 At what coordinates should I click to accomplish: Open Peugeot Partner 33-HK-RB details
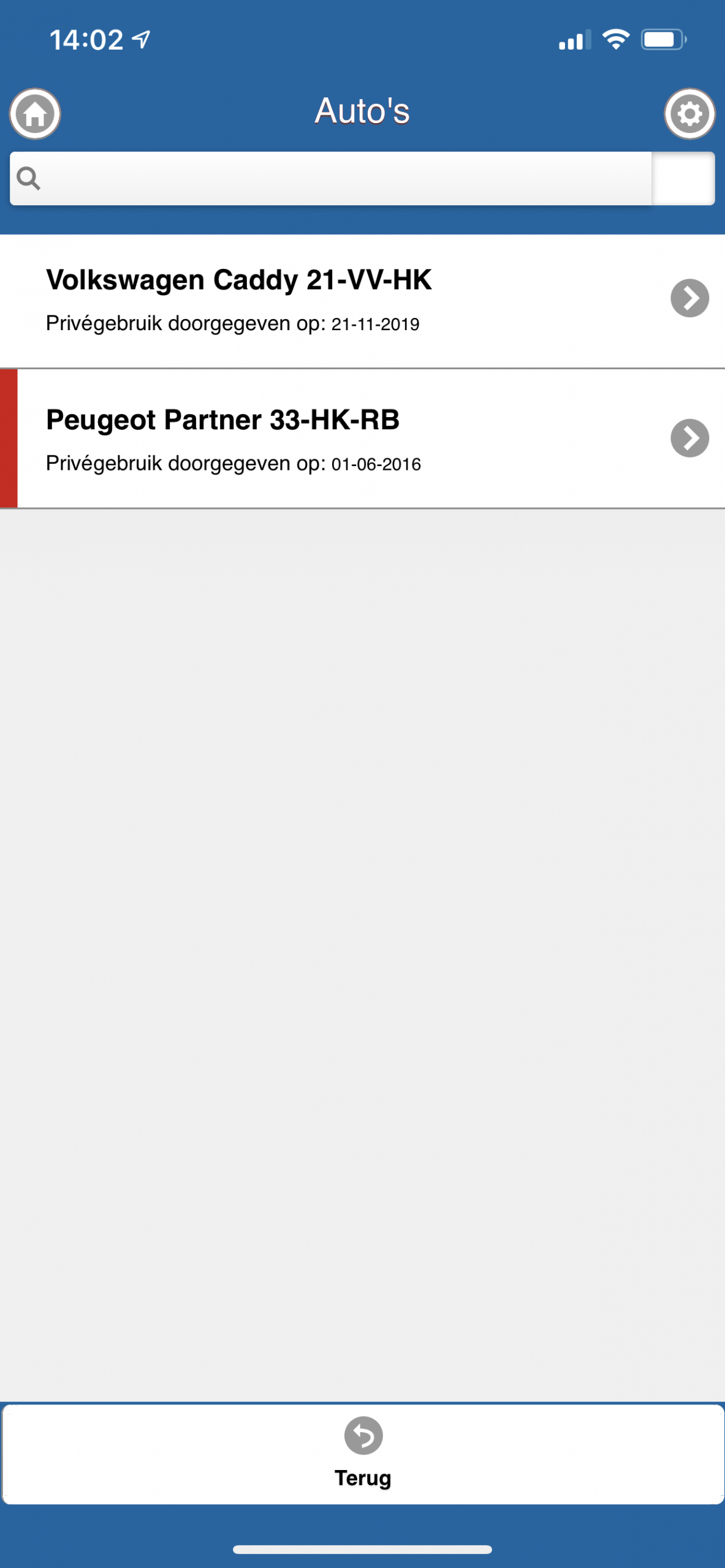pyautogui.click(x=362, y=439)
